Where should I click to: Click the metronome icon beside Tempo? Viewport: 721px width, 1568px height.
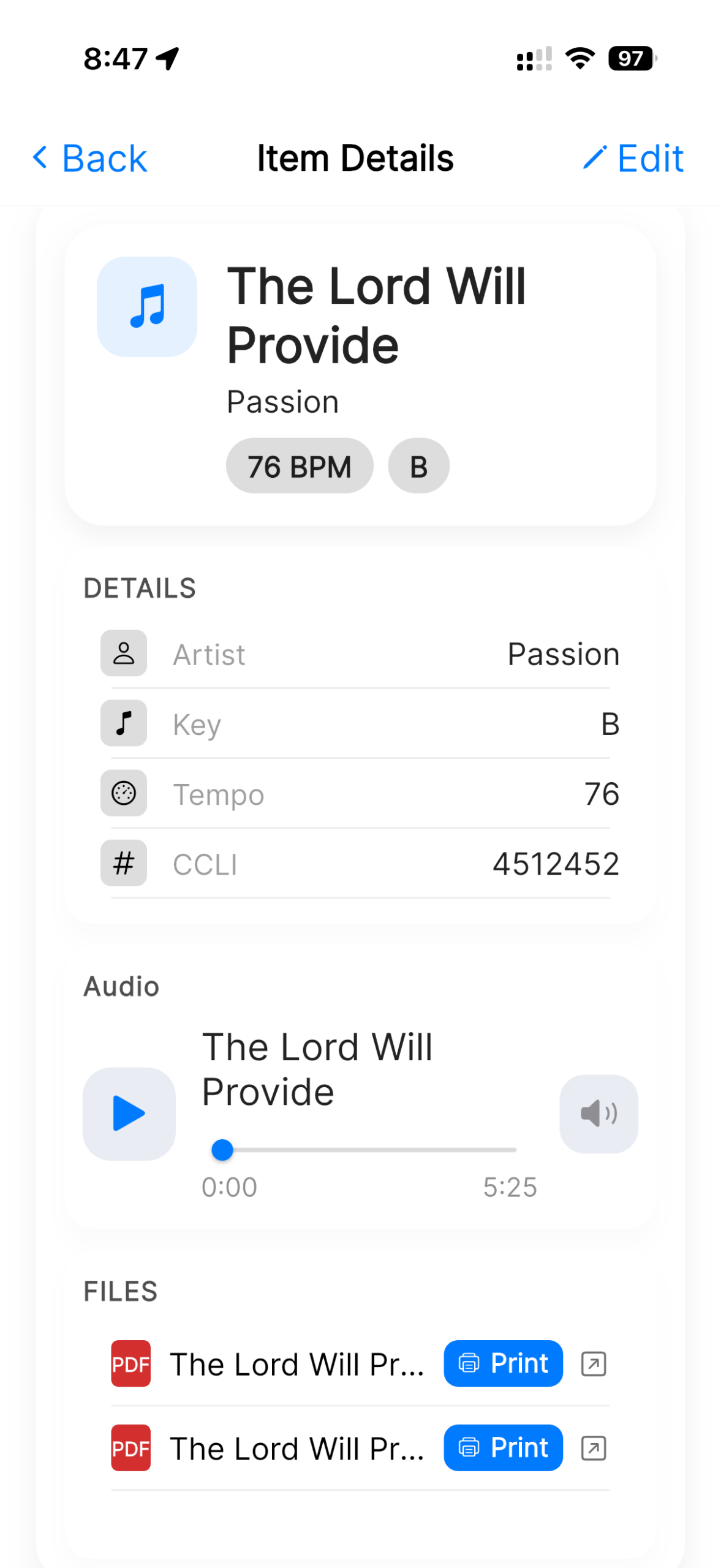coord(123,793)
